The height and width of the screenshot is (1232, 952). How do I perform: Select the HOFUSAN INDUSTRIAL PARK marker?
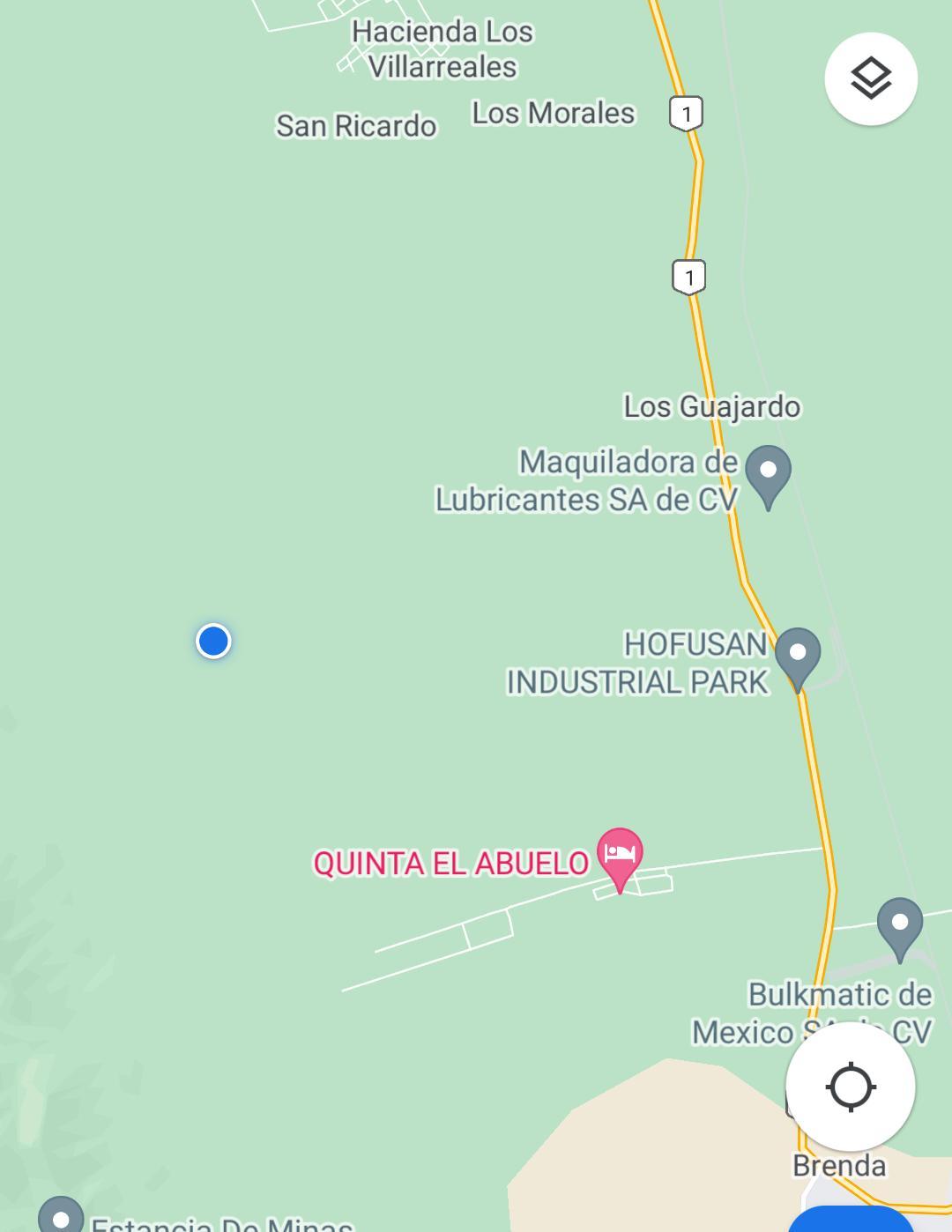point(798,655)
